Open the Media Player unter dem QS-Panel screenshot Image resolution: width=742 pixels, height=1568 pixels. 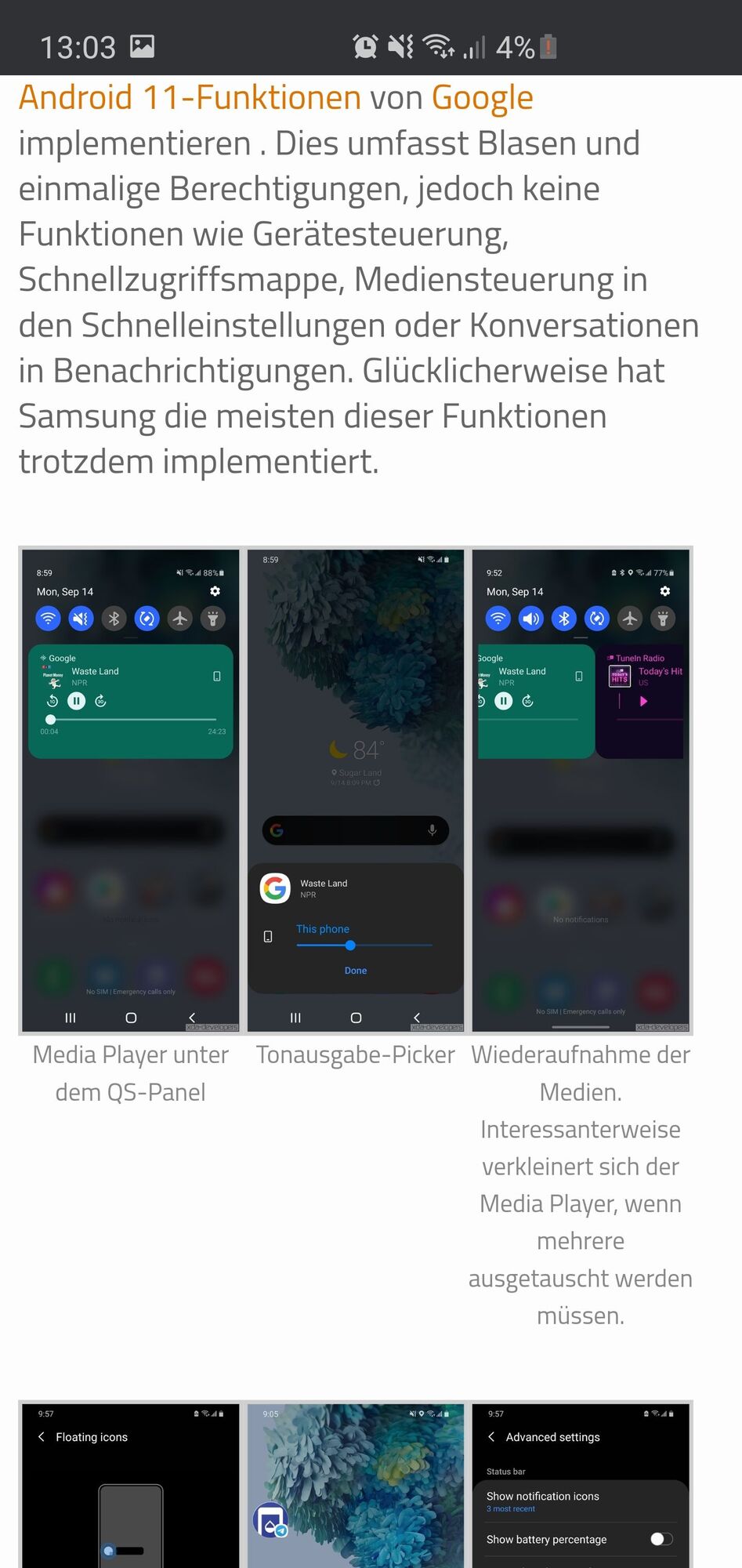[130, 790]
